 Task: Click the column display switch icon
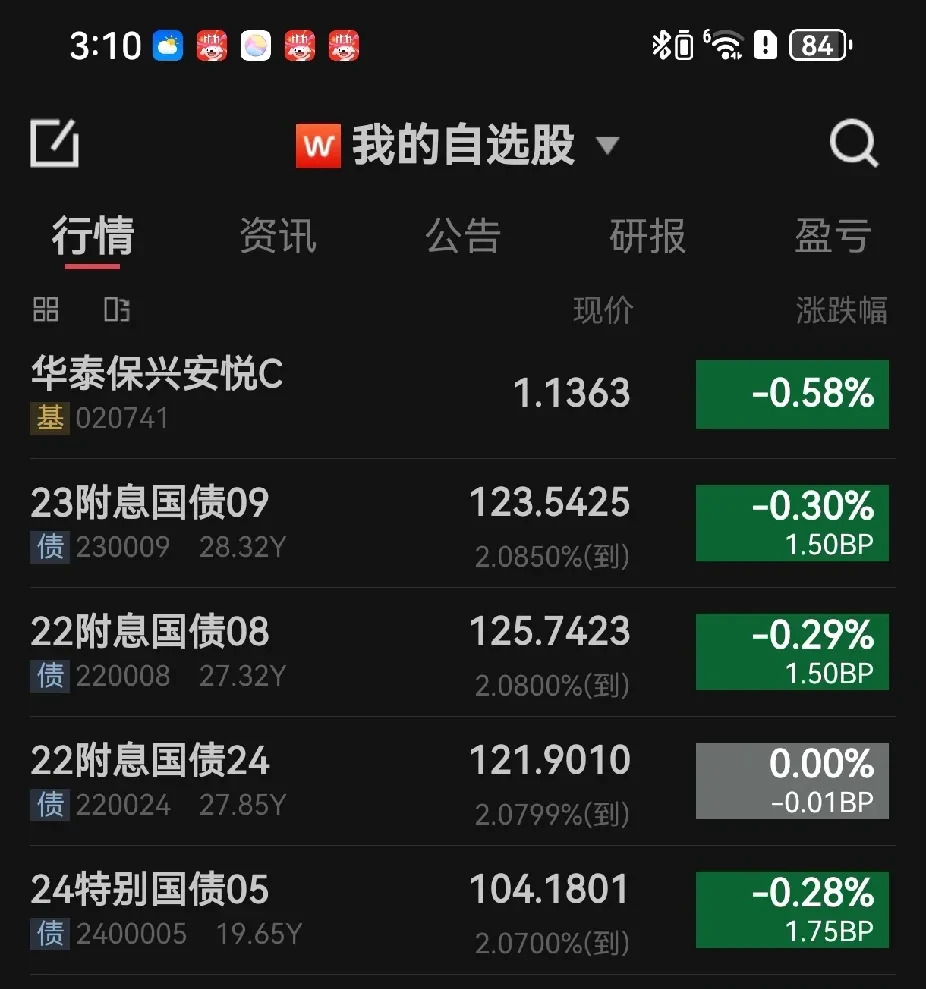(x=117, y=310)
